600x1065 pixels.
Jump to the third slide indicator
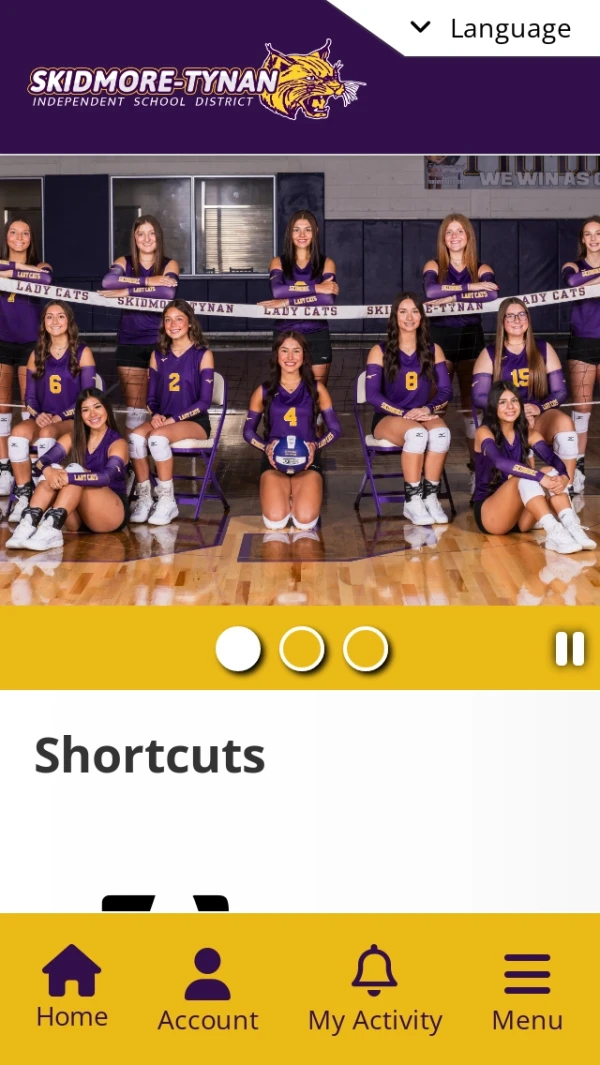click(366, 649)
